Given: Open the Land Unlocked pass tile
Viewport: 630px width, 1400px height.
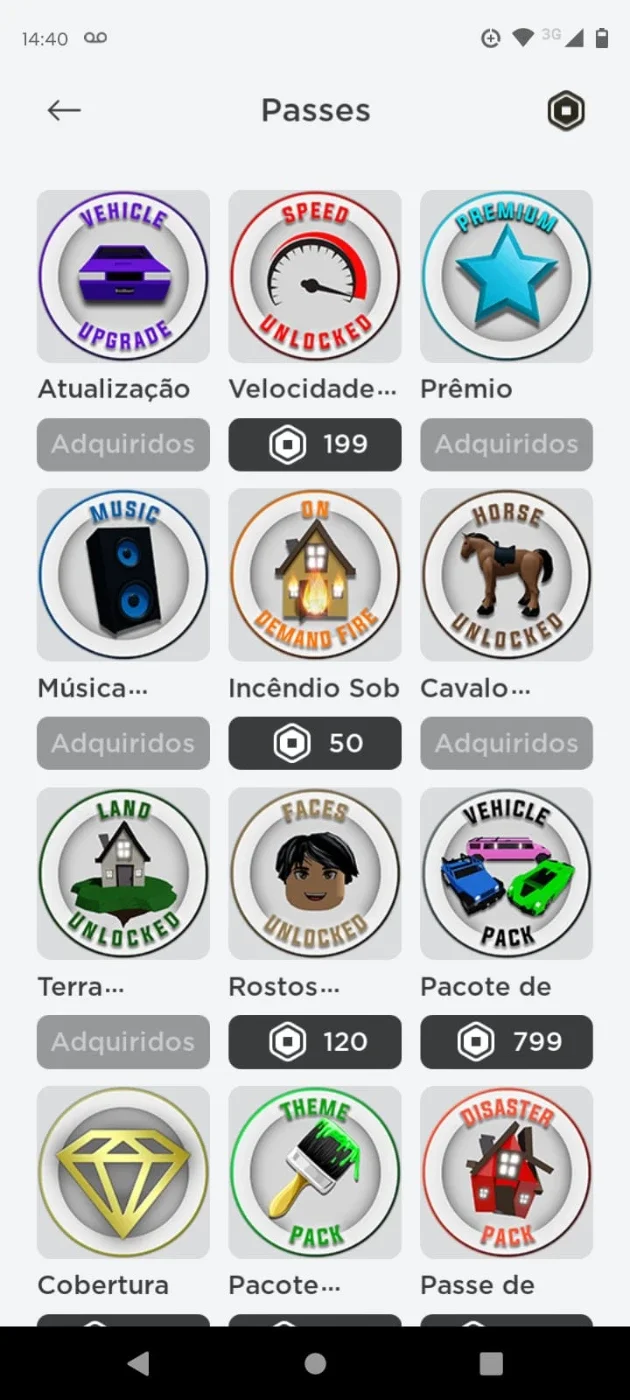Looking at the screenshot, I should coord(123,873).
